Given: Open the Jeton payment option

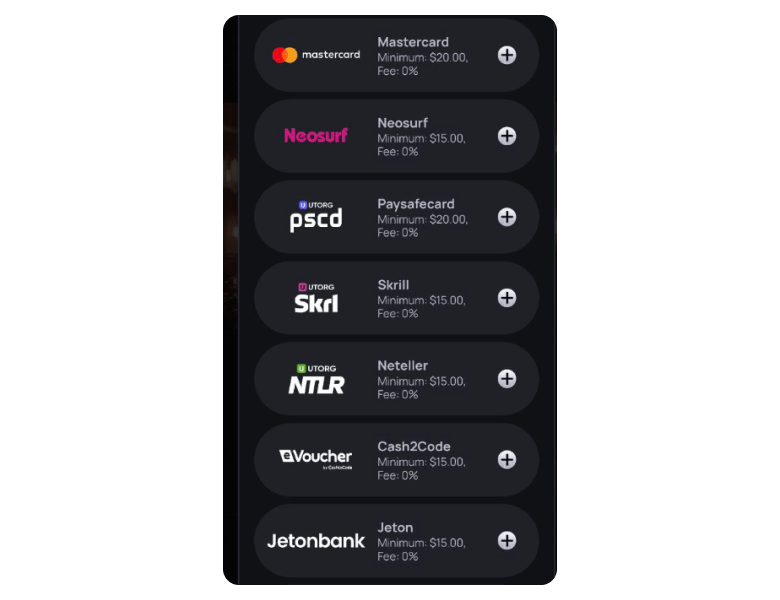Looking at the screenshot, I should (x=507, y=541).
